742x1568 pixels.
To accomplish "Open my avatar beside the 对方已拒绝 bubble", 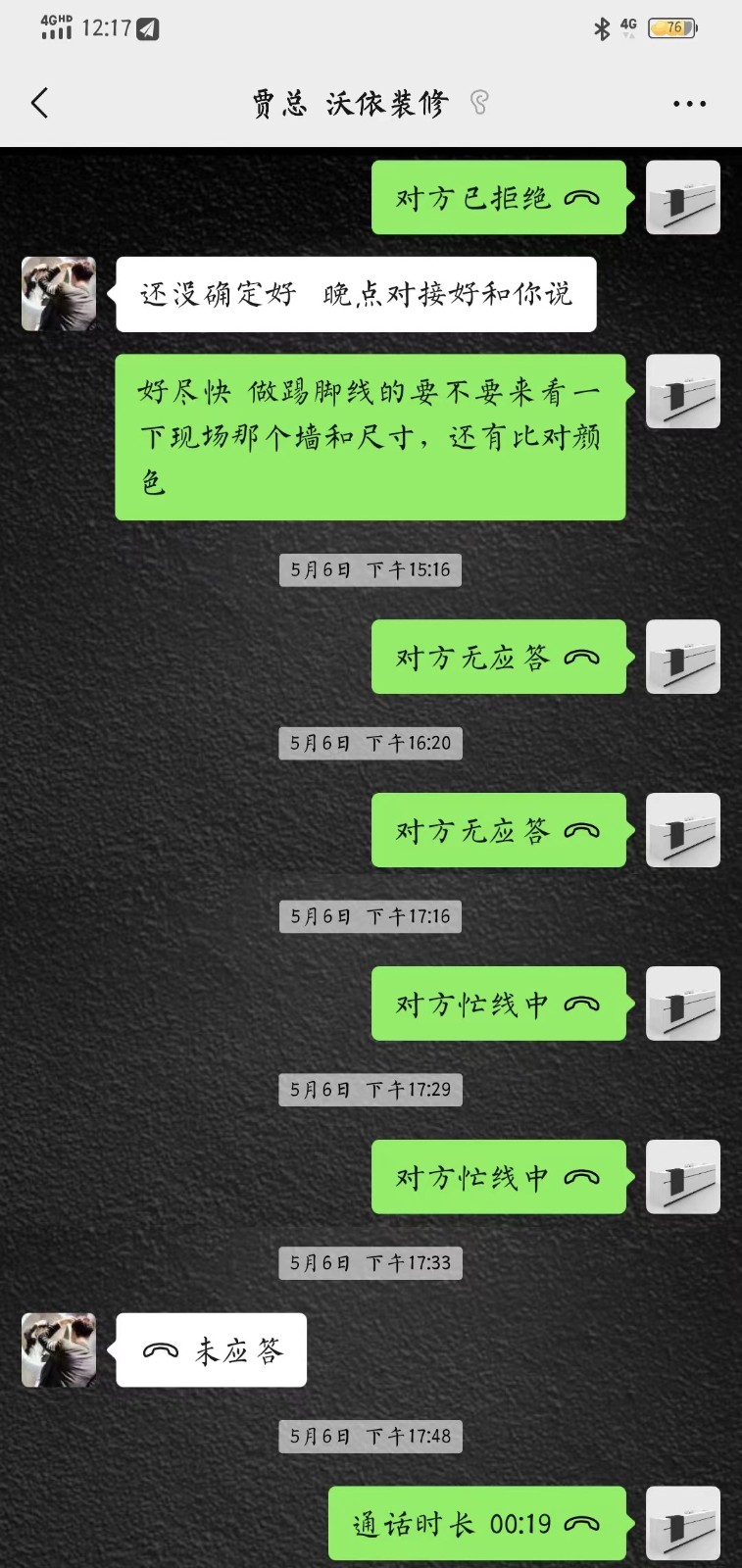I will [683, 198].
